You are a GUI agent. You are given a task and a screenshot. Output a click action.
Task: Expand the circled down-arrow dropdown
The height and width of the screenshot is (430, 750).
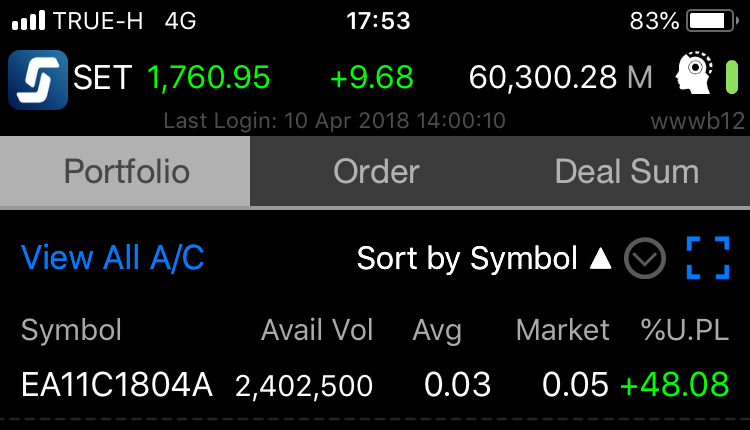coord(645,260)
